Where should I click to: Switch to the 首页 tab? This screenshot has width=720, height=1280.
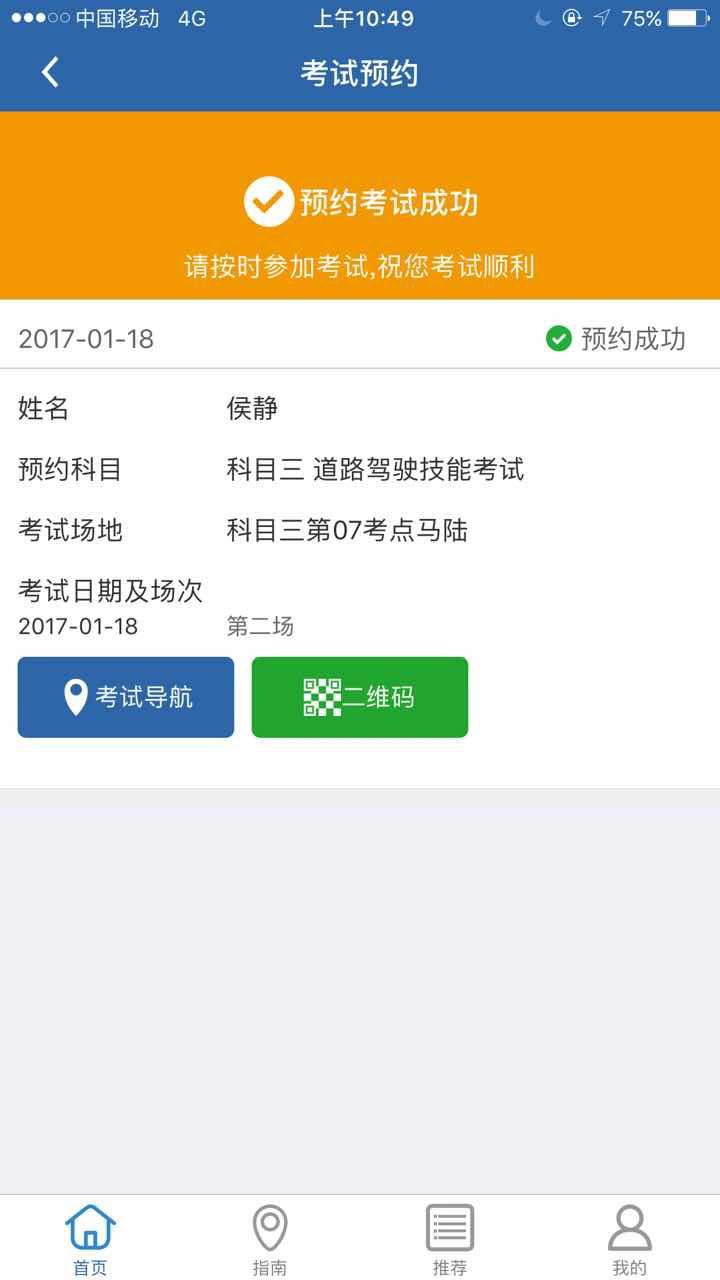click(x=90, y=1239)
